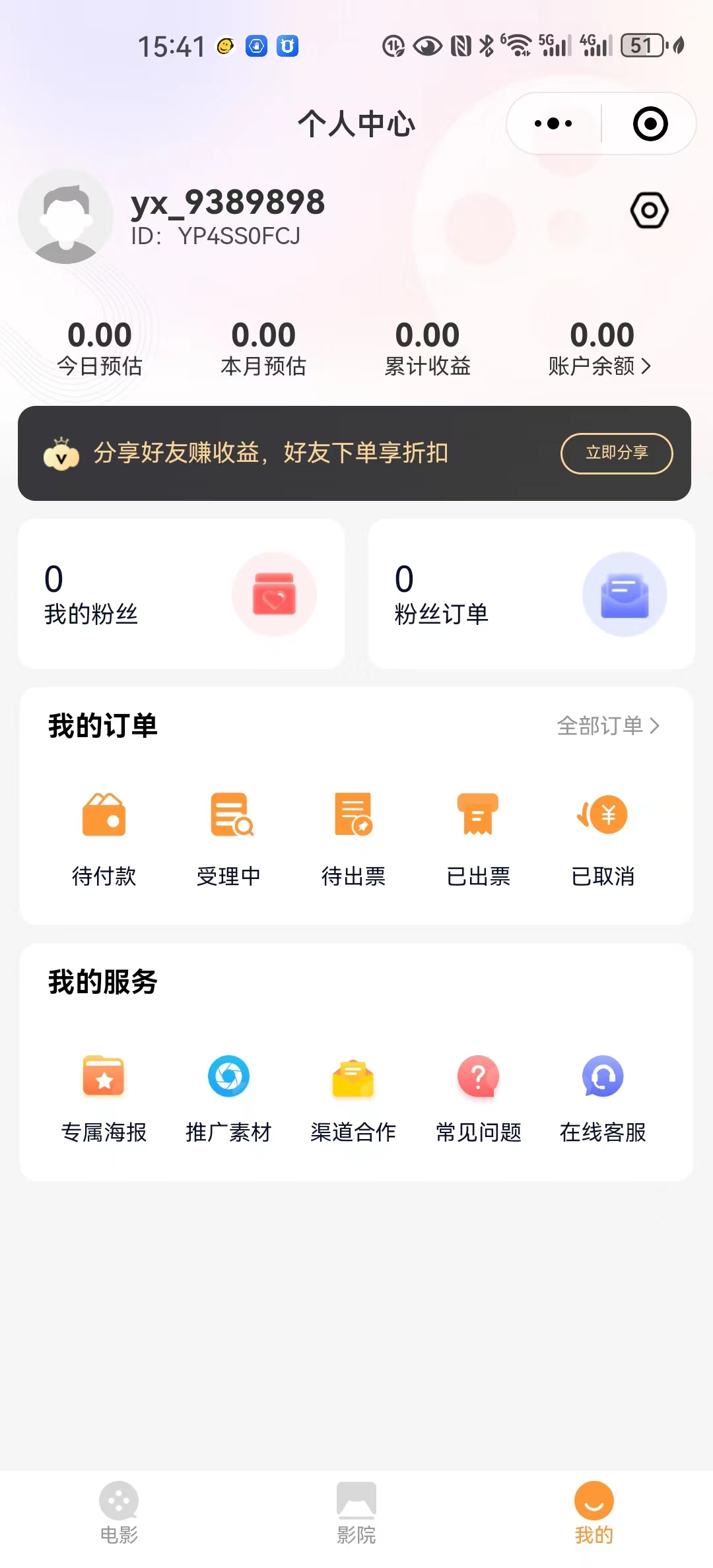Open the mini program more-options menu
The image size is (713, 1568).
[553, 123]
